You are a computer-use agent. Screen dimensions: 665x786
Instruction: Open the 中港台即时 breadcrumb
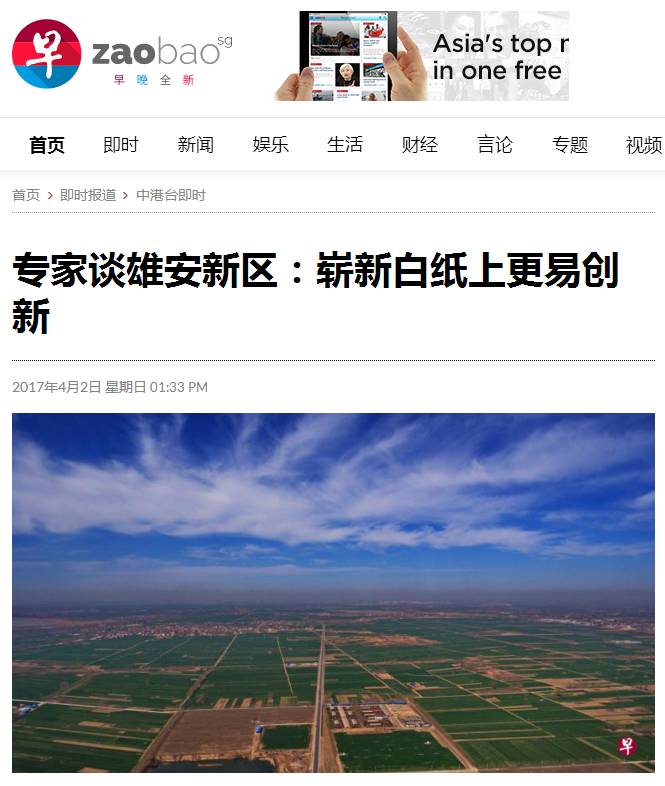[x=171, y=195]
